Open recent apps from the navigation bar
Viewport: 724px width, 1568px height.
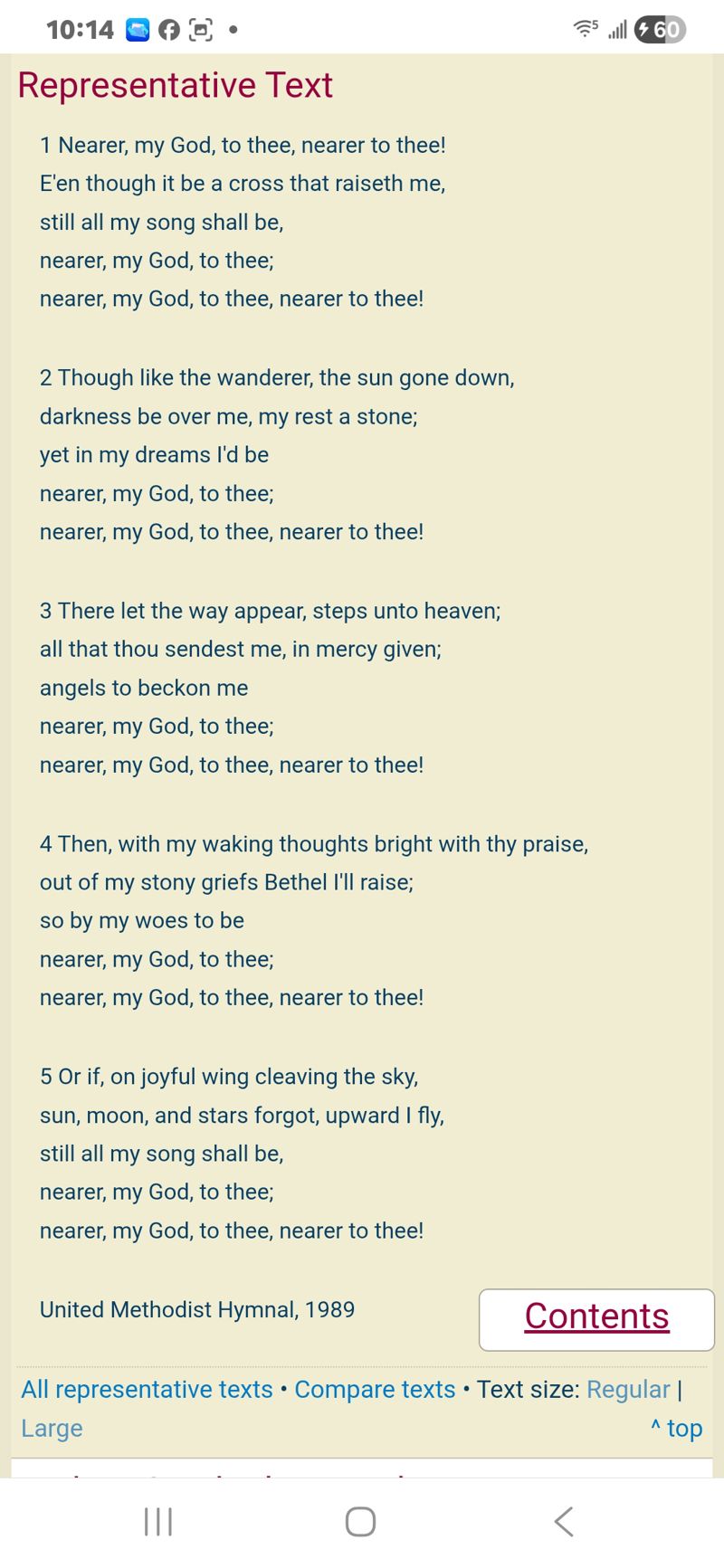click(x=158, y=1522)
